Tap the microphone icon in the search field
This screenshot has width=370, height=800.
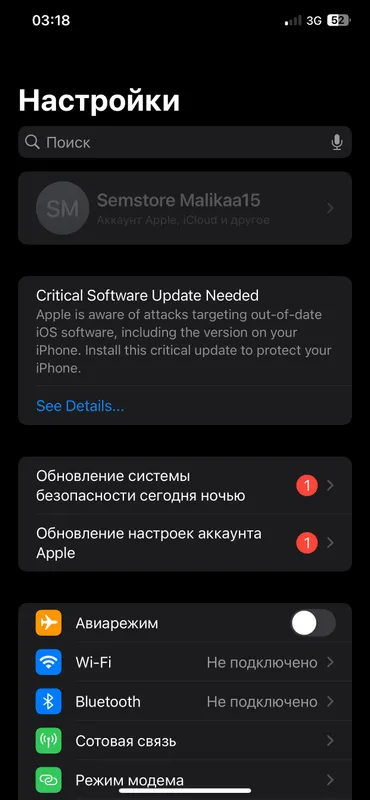[336, 142]
